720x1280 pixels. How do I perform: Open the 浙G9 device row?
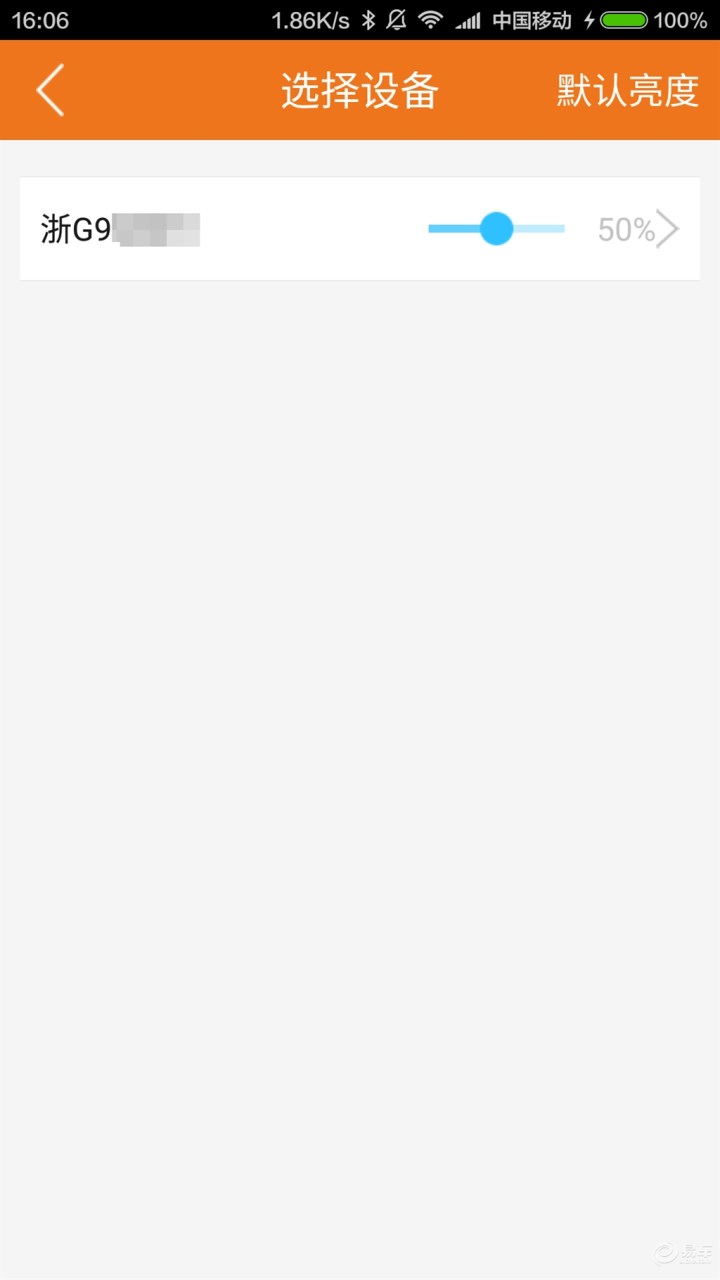360,229
